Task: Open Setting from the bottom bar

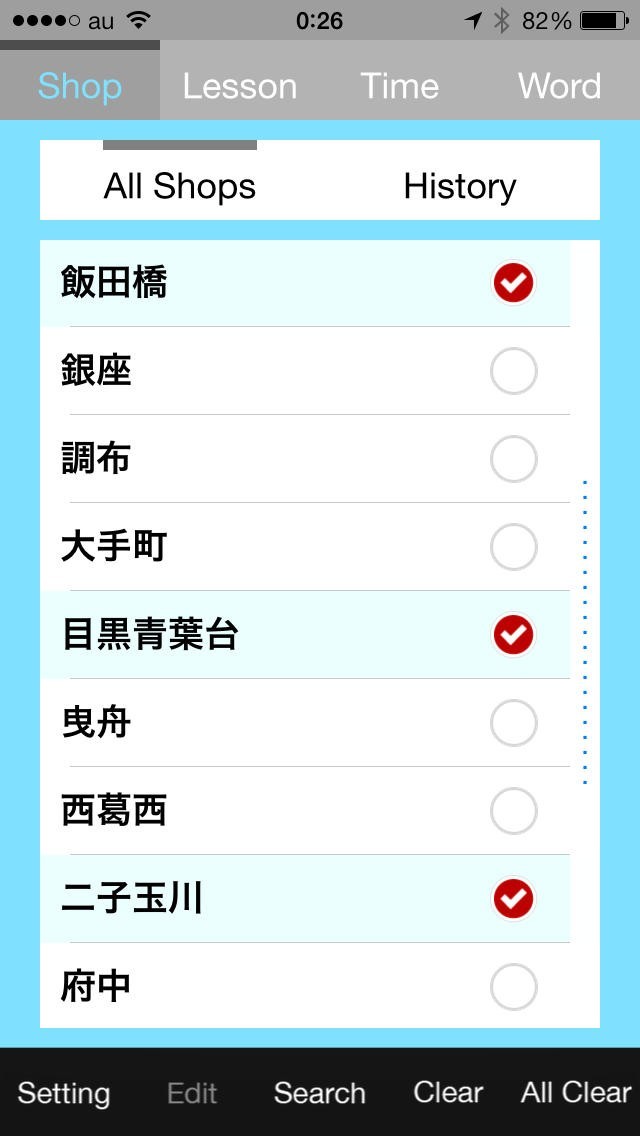Action: (x=64, y=1093)
